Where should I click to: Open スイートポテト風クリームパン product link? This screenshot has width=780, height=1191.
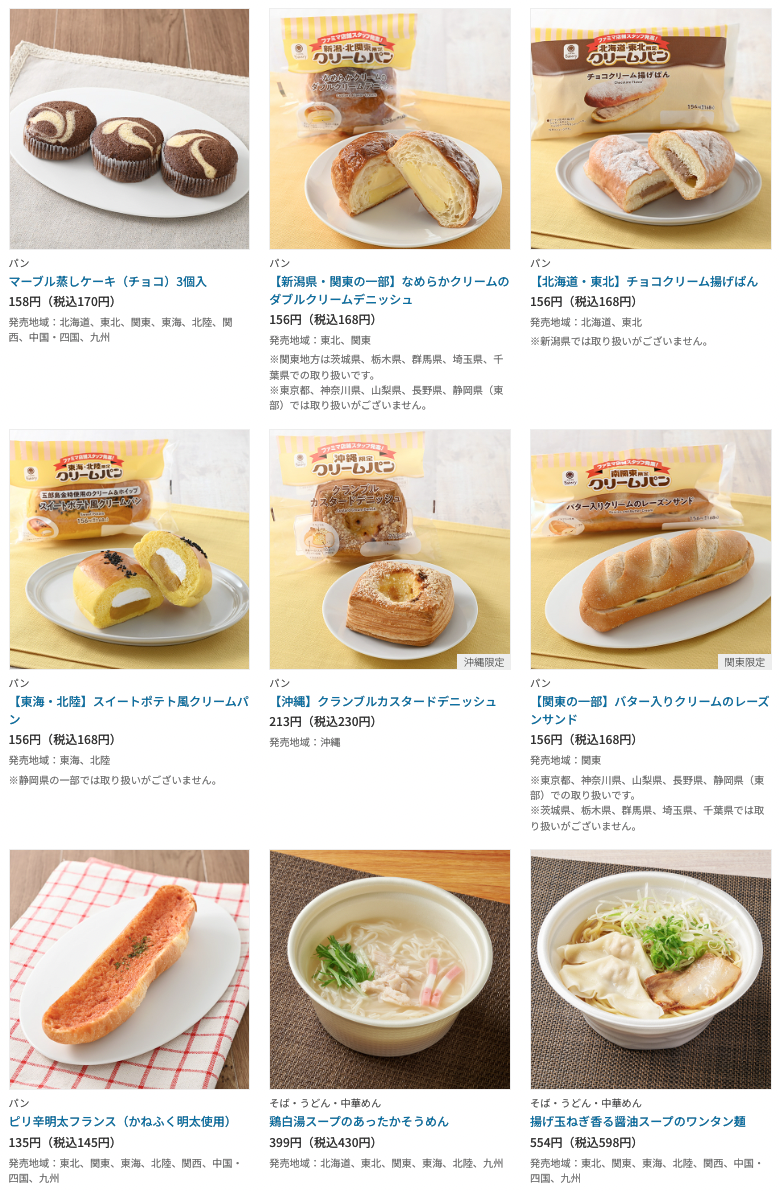pos(129,710)
